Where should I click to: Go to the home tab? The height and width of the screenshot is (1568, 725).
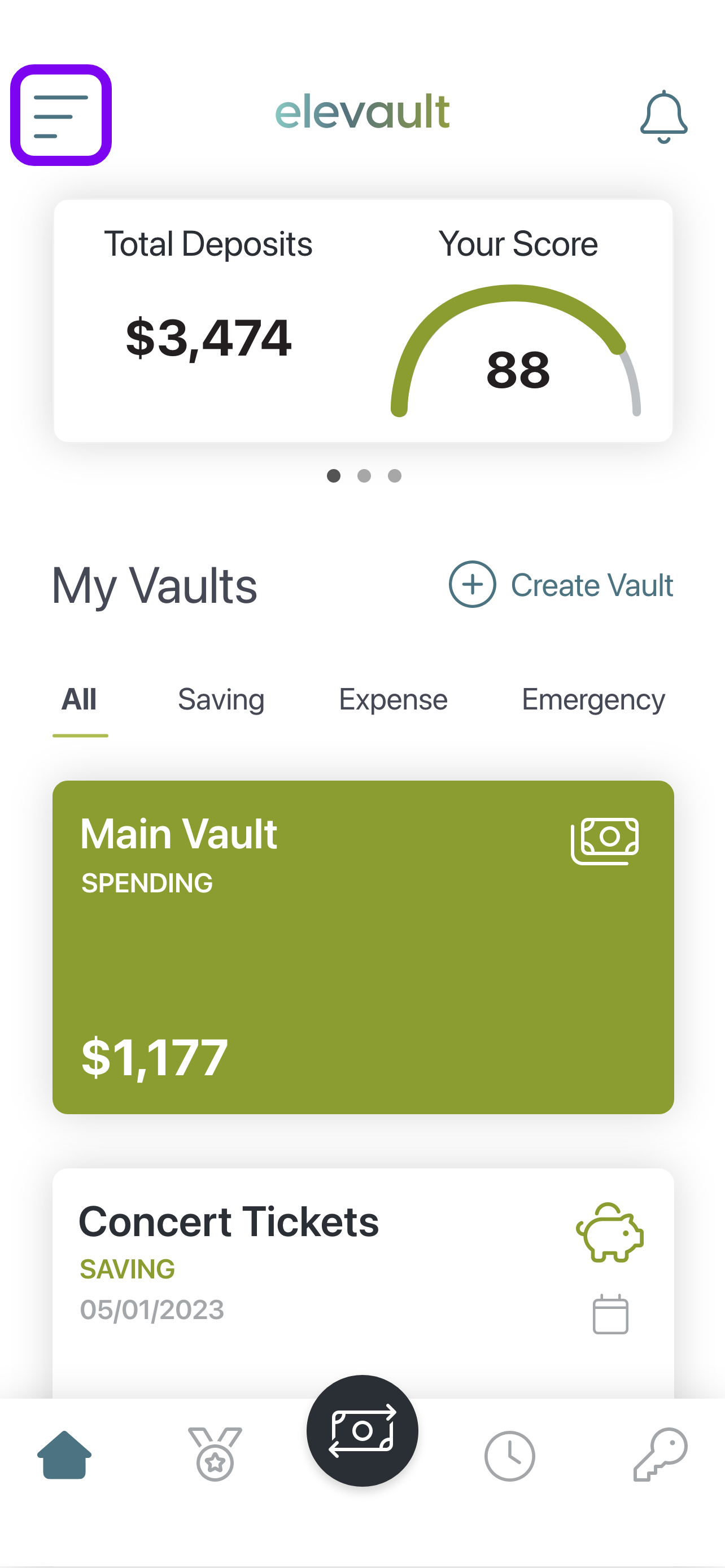coord(64,1455)
